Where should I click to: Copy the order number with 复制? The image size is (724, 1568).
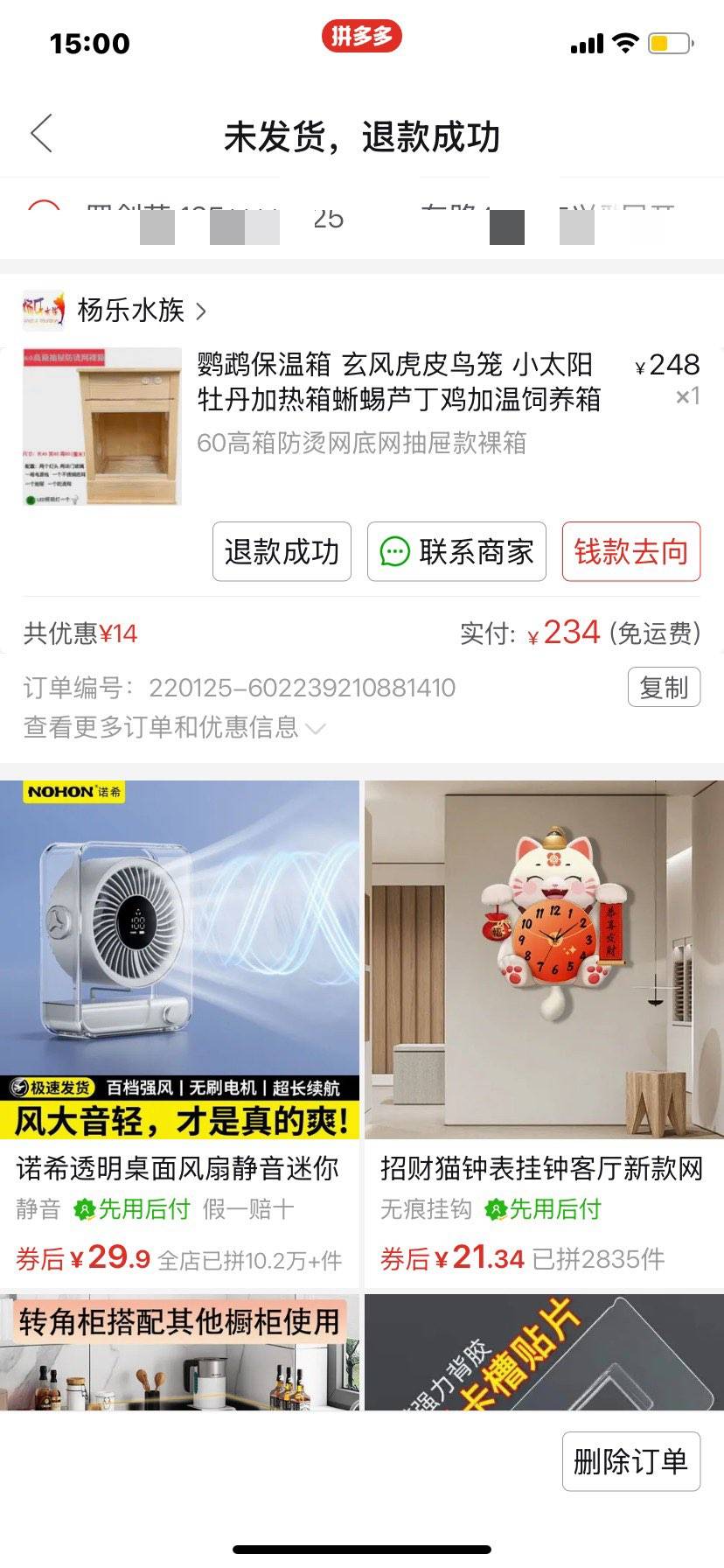tap(664, 687)
